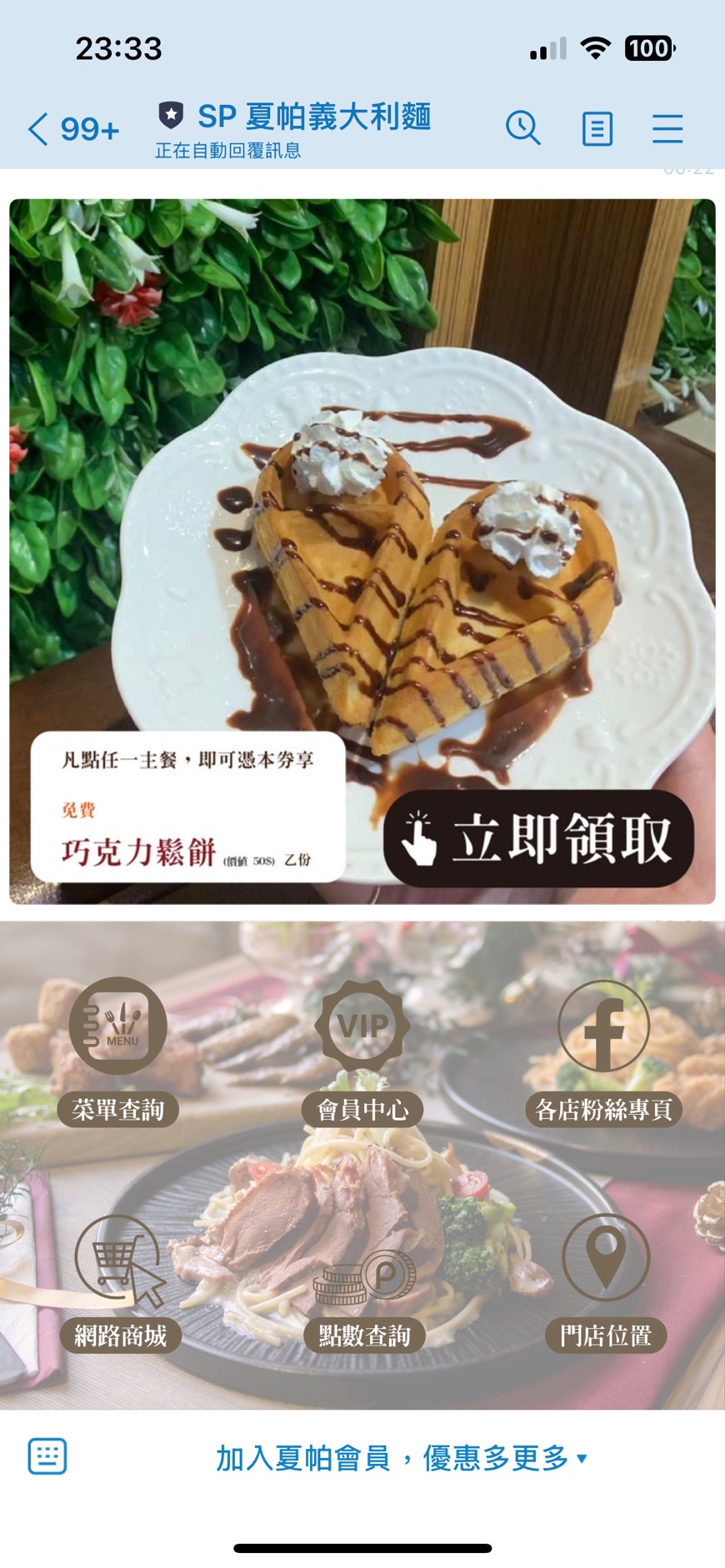Open the chocolate waffle coupon card
This screenshot has height=1568, width=725.
[362, 552]
